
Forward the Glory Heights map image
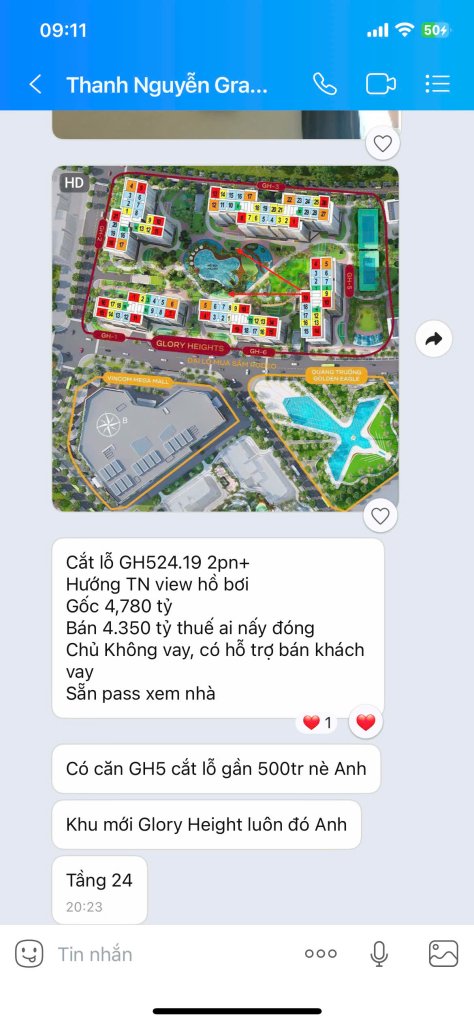434,338
